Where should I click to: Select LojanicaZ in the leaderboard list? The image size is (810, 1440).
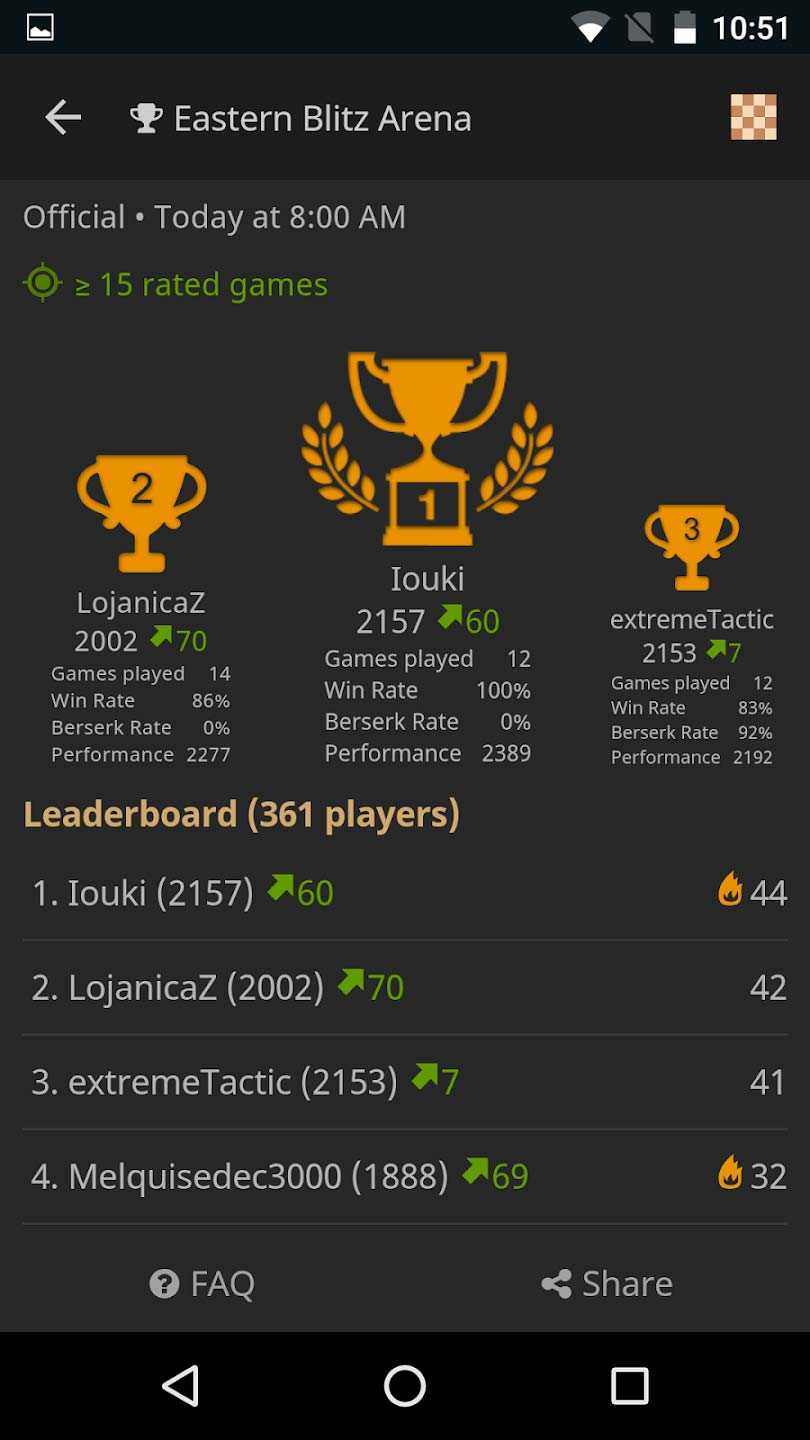(405, 987)
